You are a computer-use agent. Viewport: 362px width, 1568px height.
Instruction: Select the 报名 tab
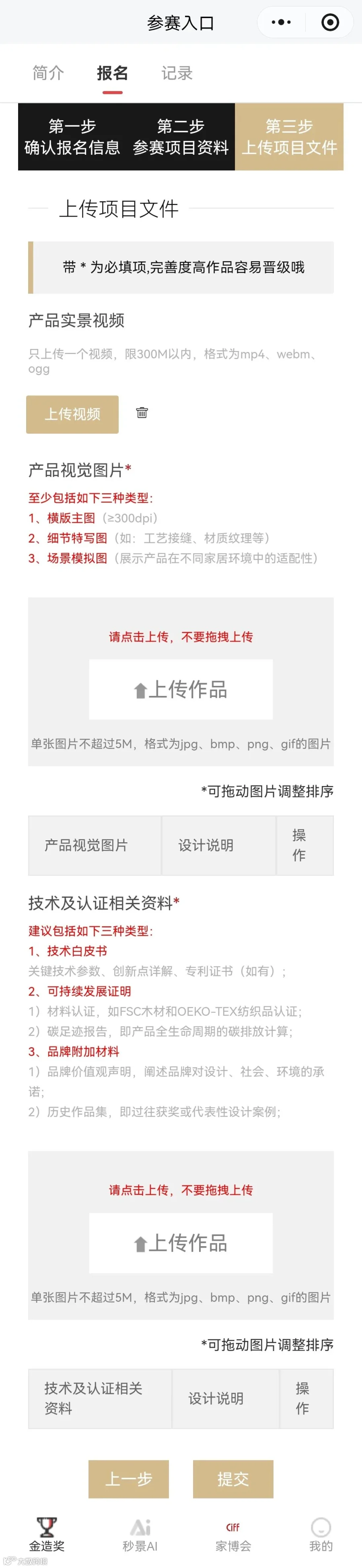pos(113,73)
